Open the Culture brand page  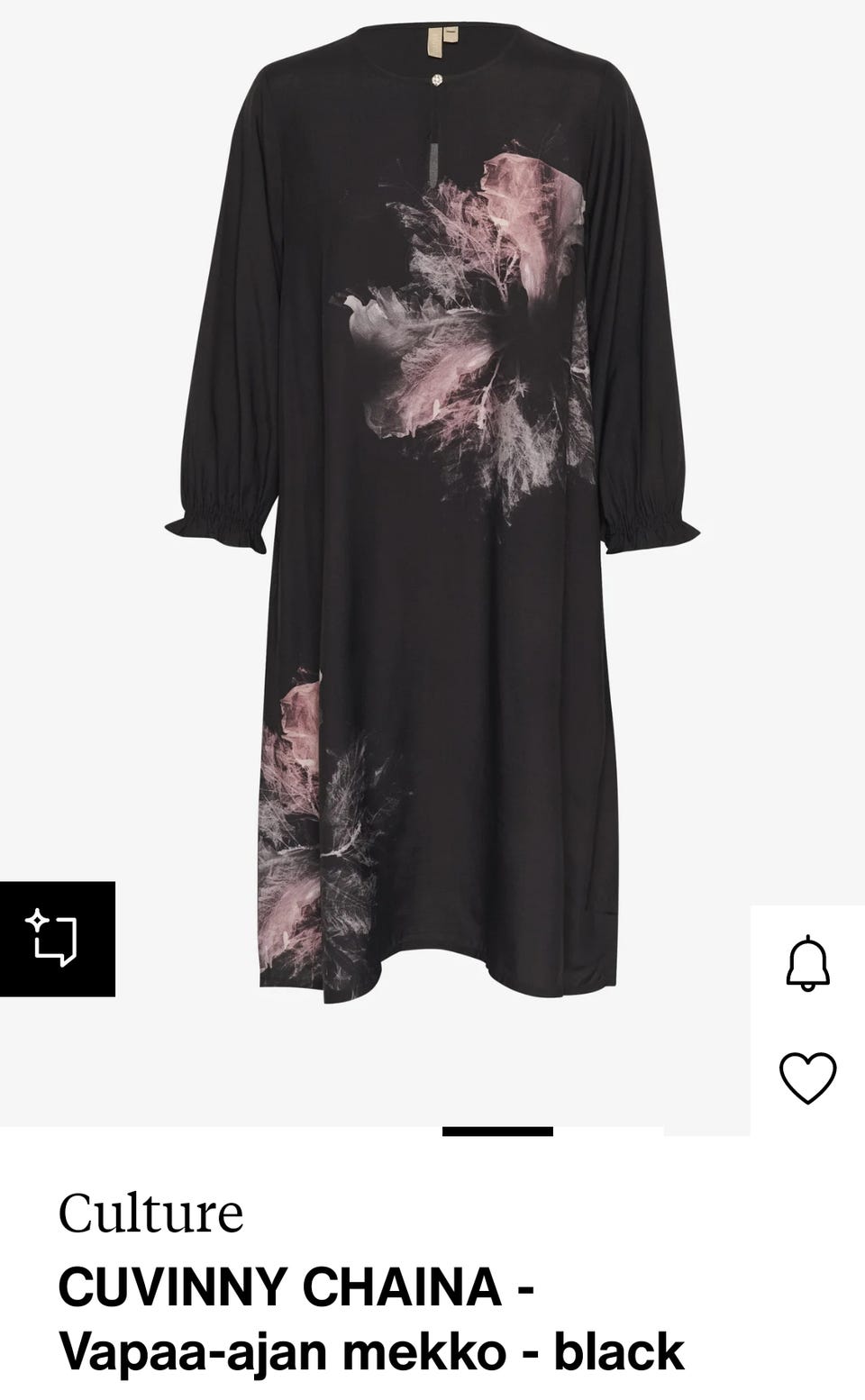(x=150, y=1213)
